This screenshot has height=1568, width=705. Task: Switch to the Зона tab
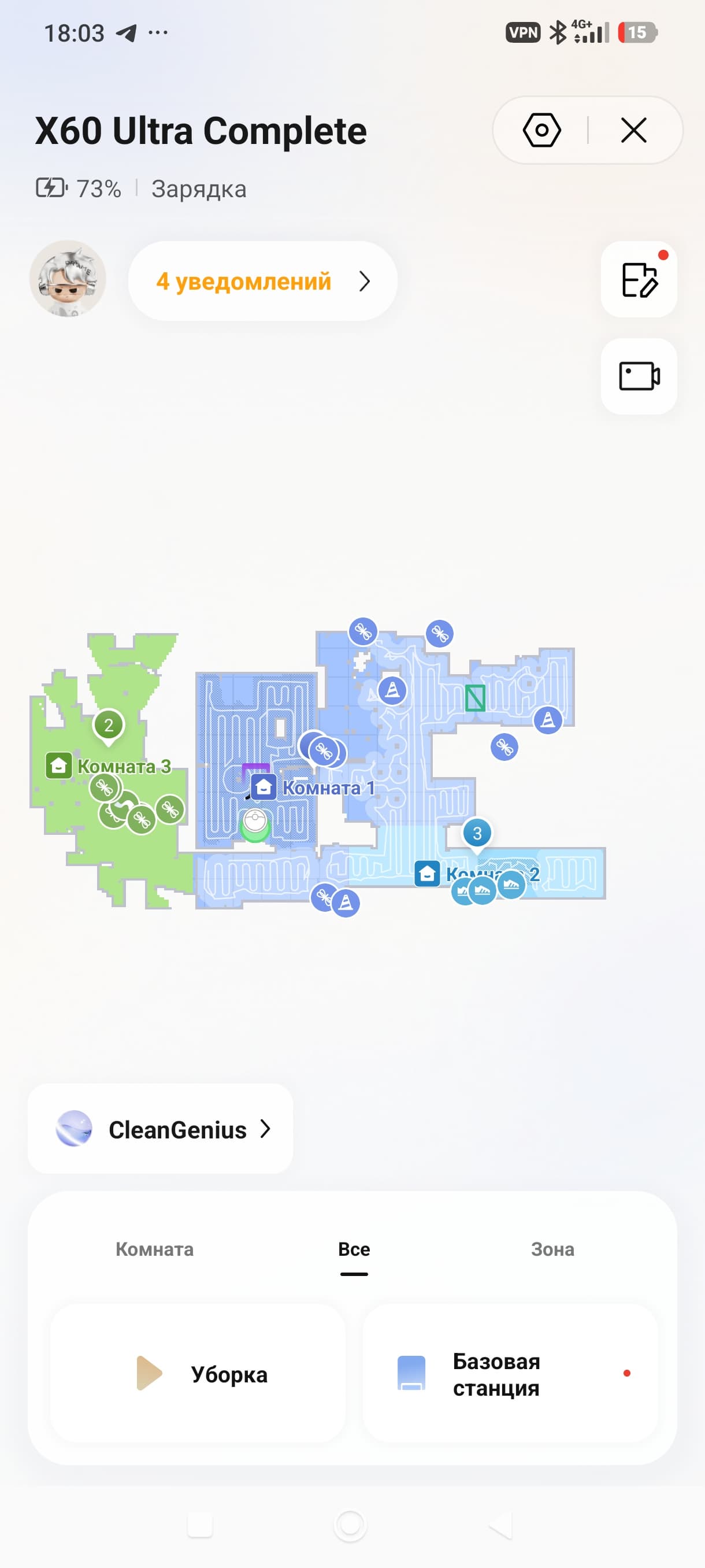(x=552, y=1249)
